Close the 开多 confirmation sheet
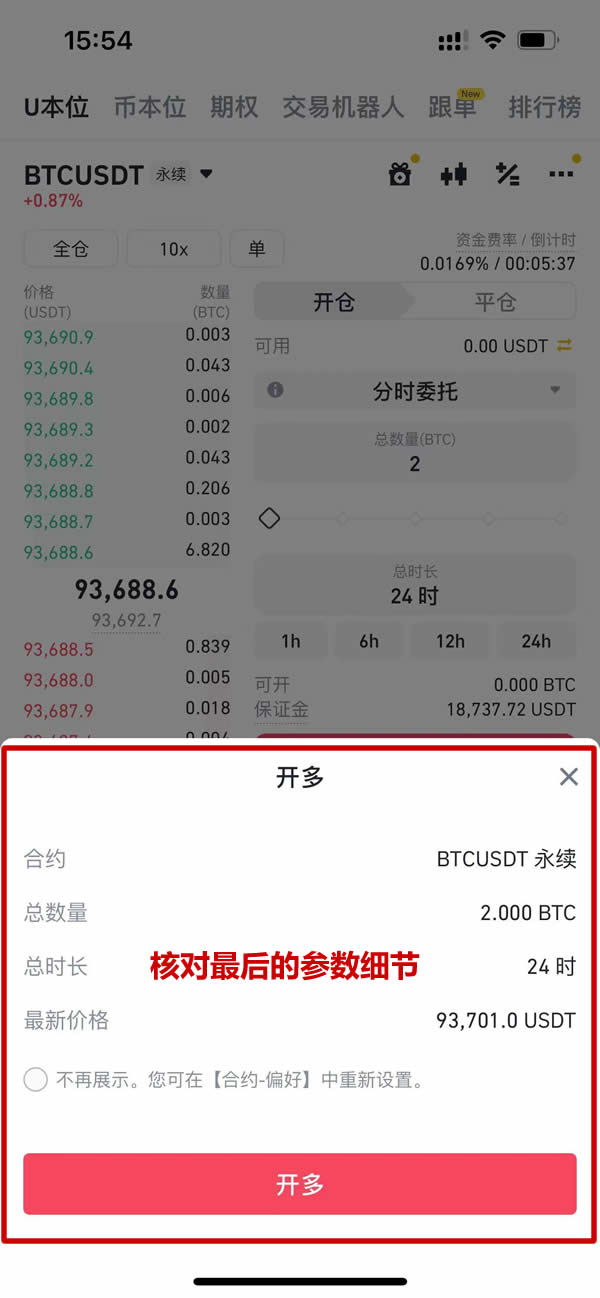The height and width of the screenshot is (1298, 600). point(568,777)
